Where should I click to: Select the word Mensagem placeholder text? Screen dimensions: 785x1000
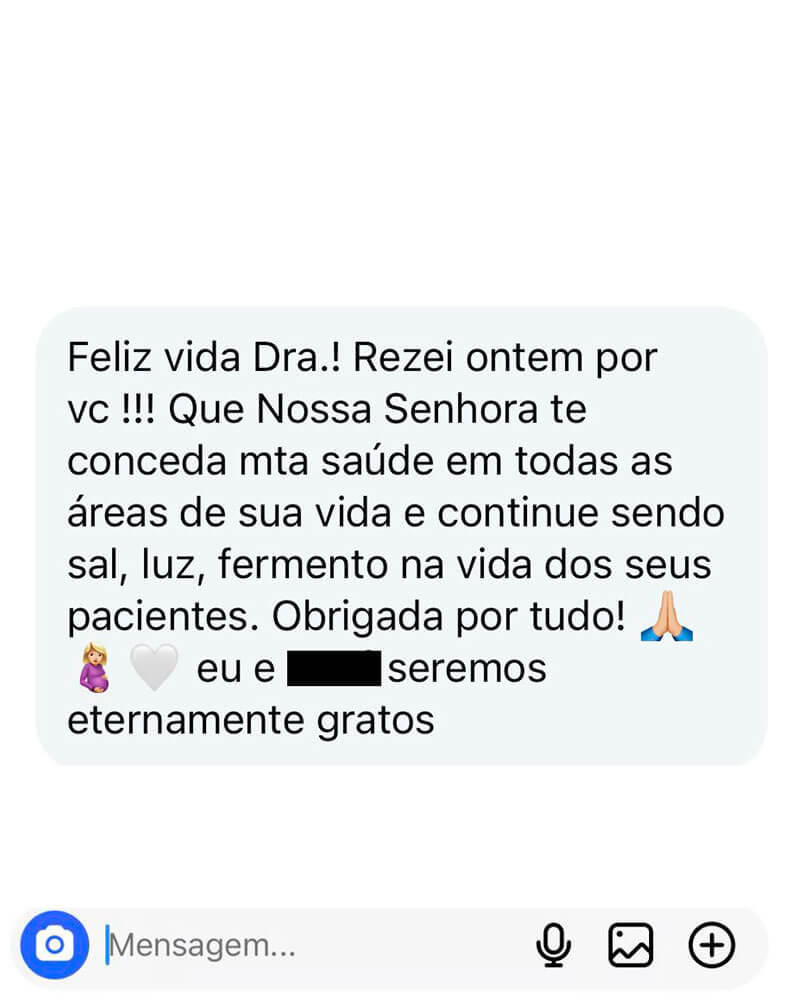(x=200, y=944)
